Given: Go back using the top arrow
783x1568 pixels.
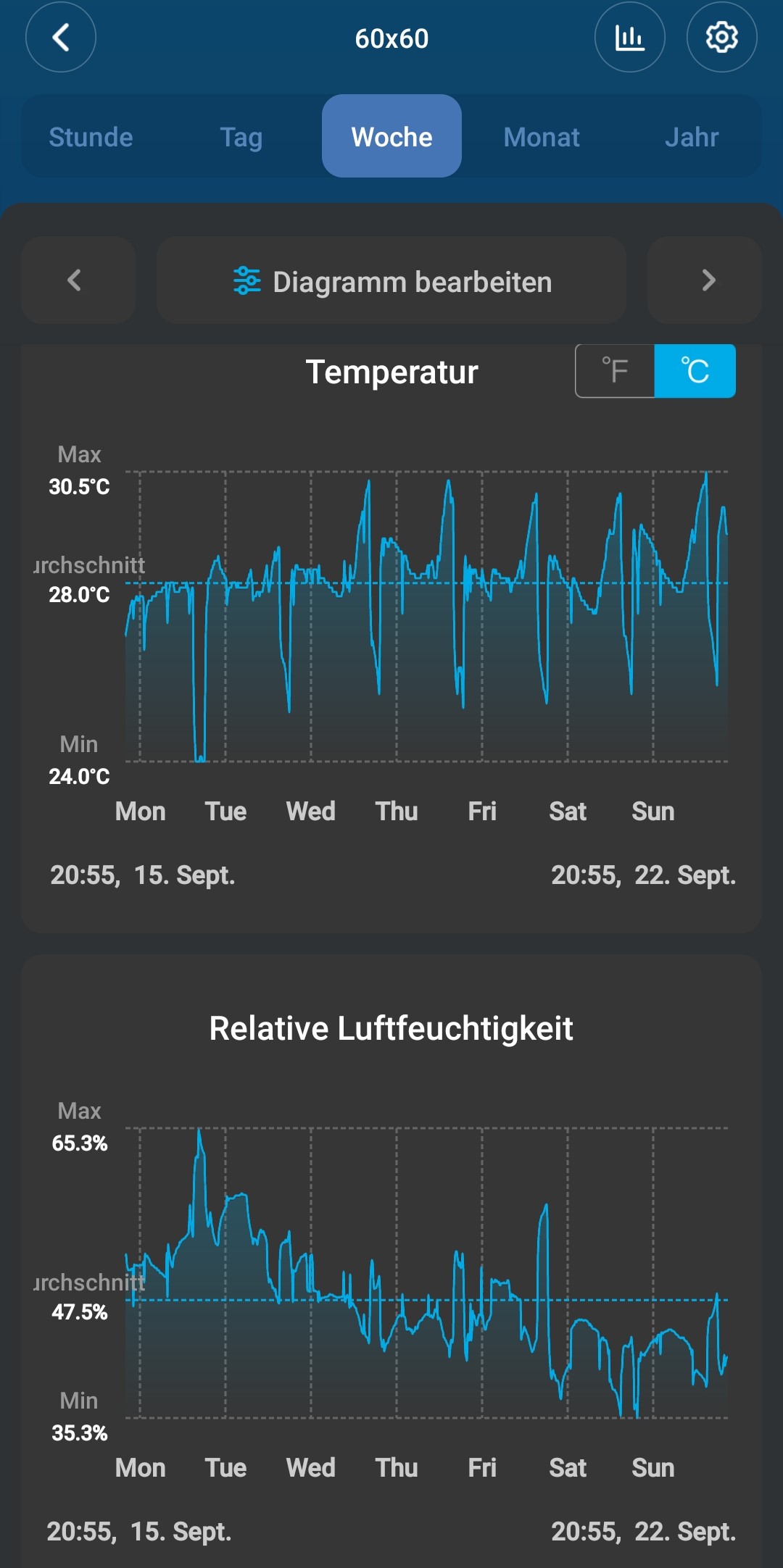Looking at the screenshot, I should [61, 38].
